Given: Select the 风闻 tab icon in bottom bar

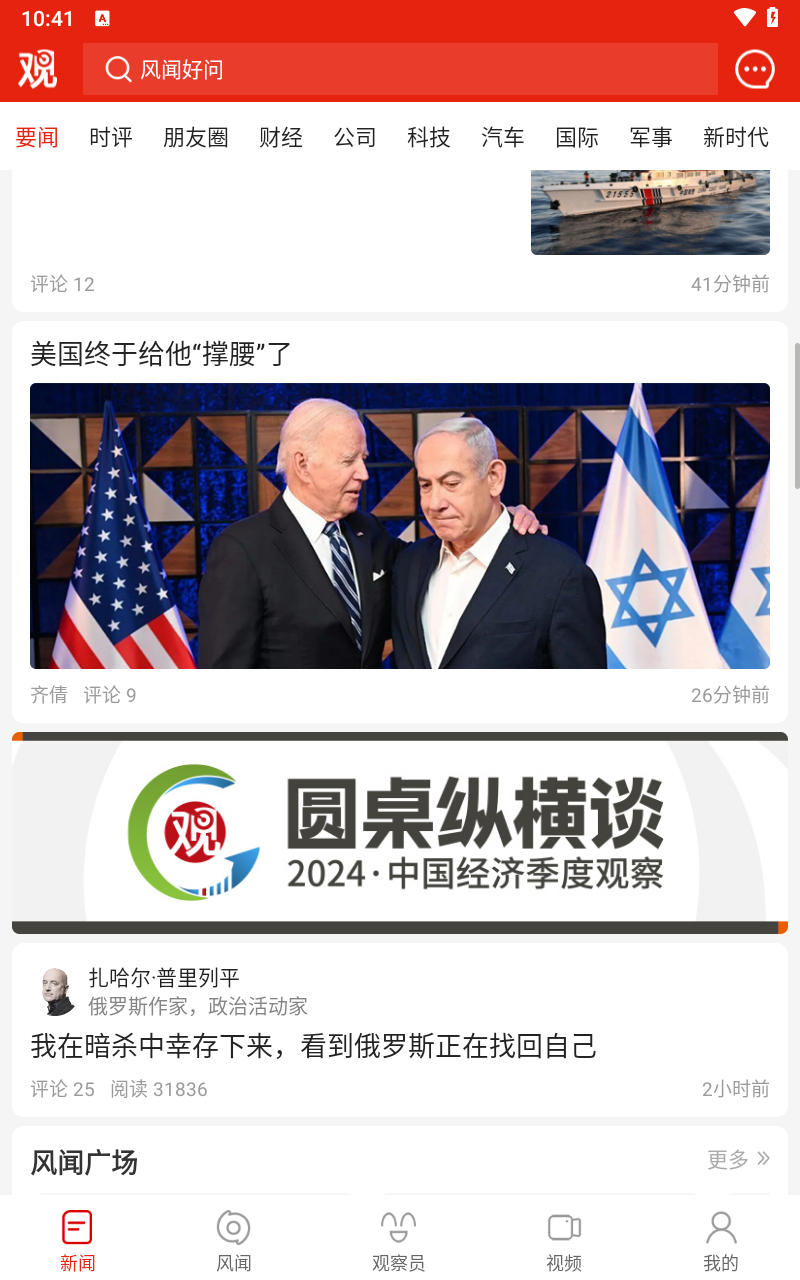Looking at the screenshot, I should click(234, 1225).
